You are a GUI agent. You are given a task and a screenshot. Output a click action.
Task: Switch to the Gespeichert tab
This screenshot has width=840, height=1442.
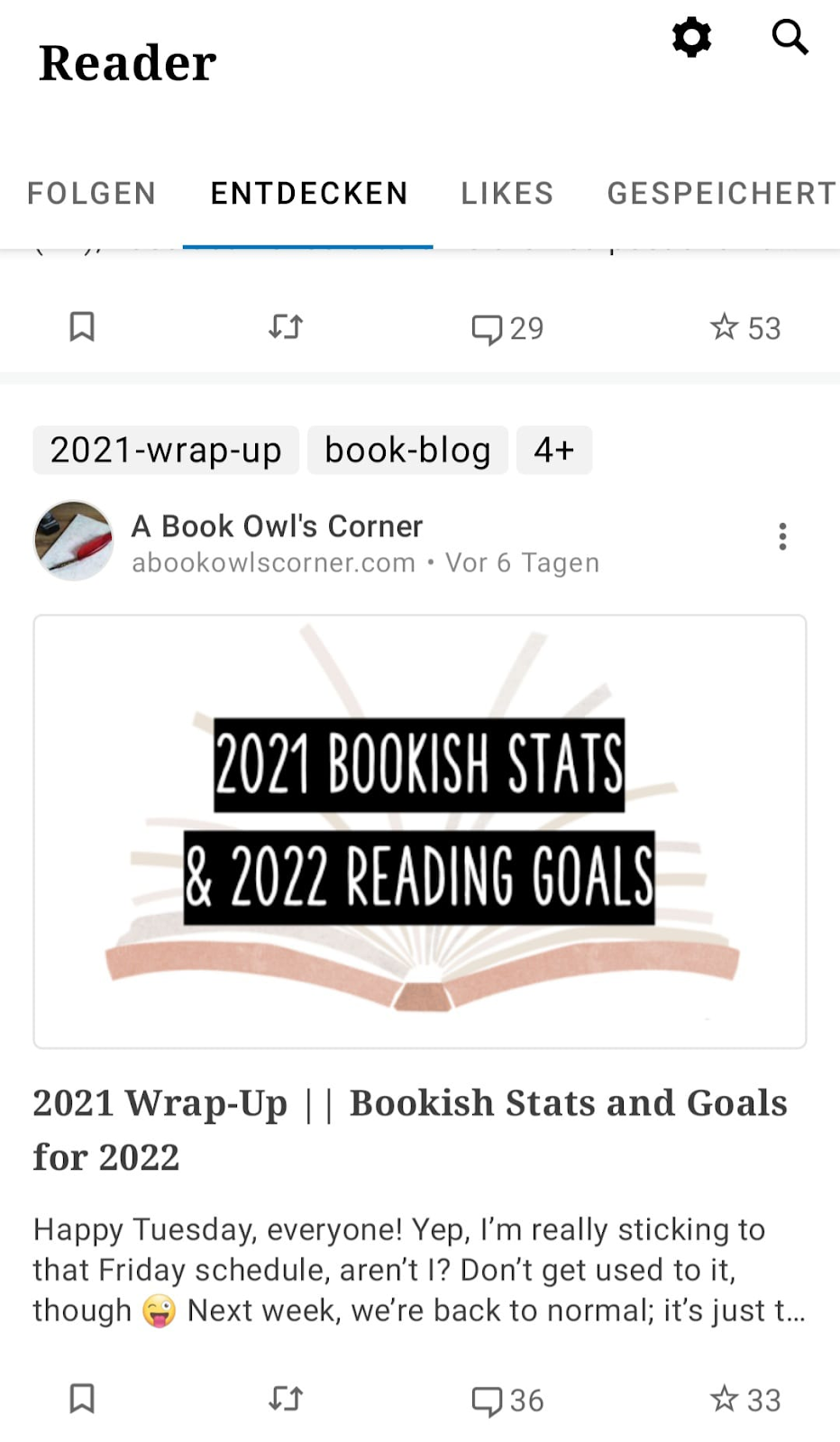click(x=721, y=193)
